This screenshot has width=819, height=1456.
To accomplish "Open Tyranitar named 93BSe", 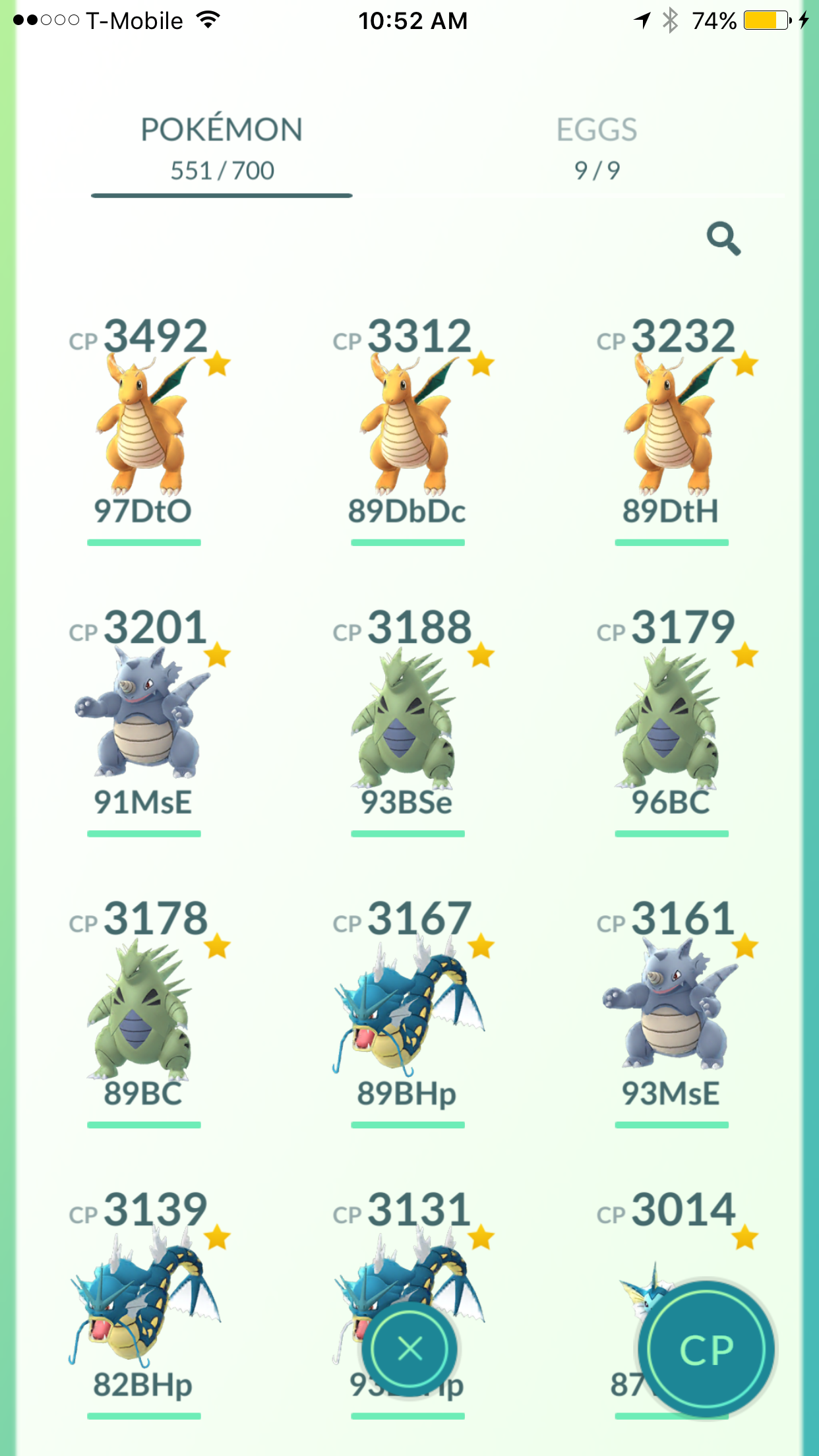I will [x=408, y=720].
